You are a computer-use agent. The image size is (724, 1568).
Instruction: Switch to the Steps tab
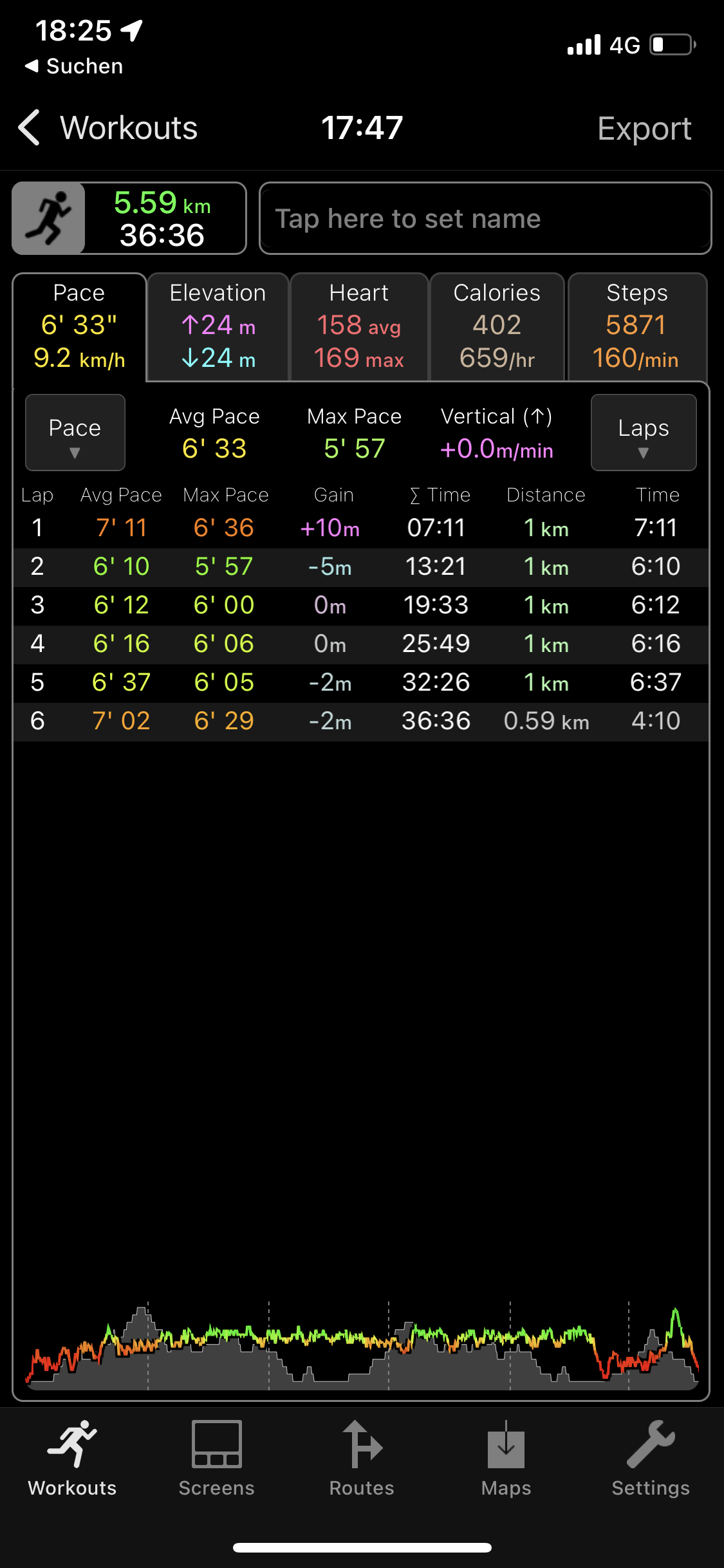coord(637,326)
